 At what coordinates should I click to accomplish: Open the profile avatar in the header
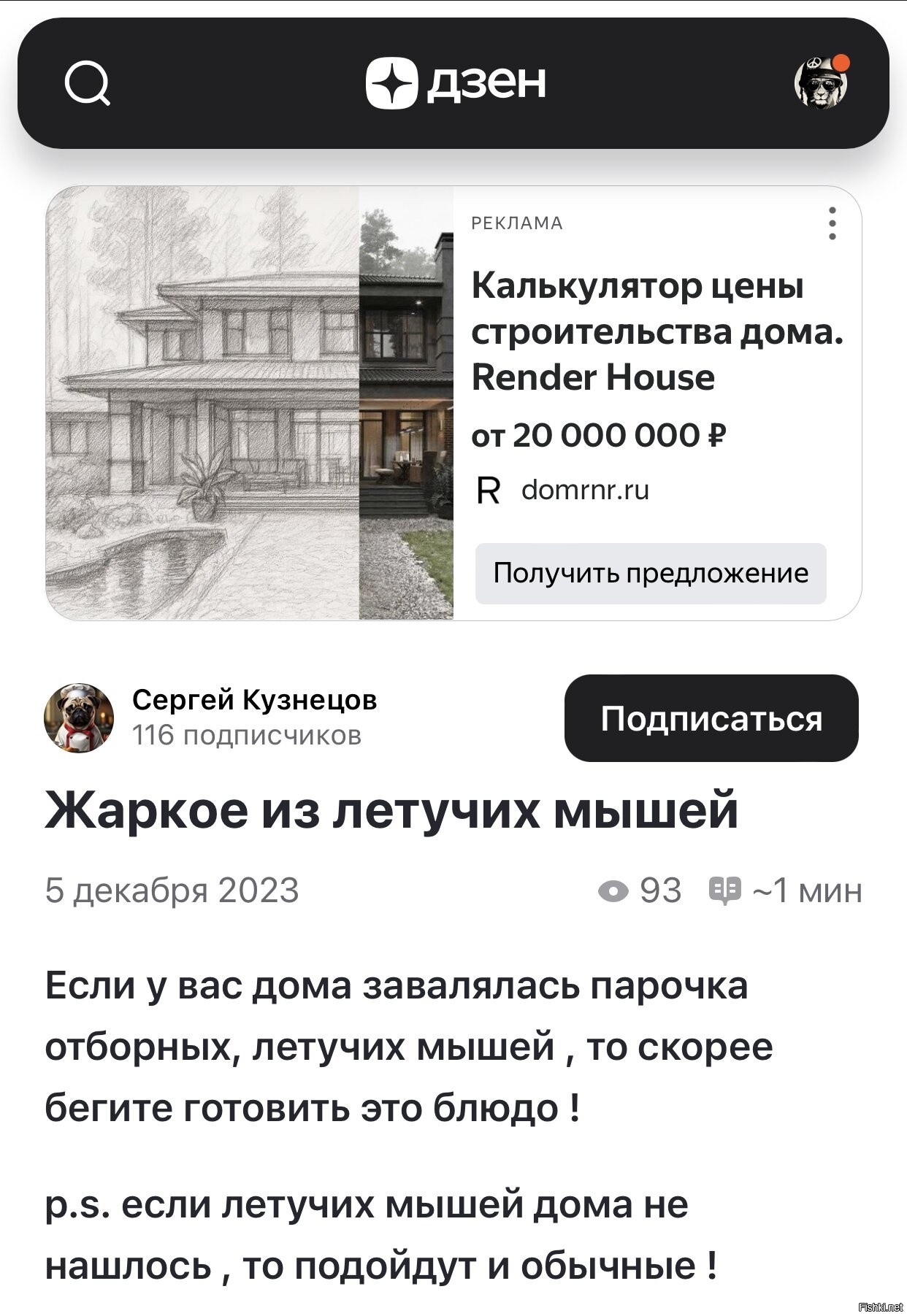point(822,82)
